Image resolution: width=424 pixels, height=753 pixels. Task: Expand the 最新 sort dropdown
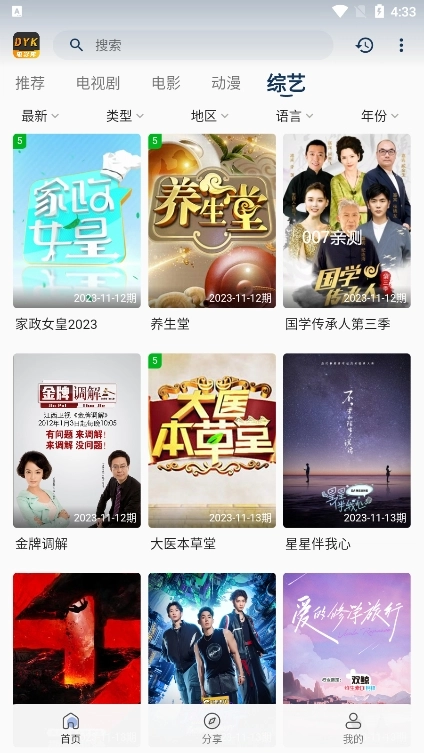(40, 116)
